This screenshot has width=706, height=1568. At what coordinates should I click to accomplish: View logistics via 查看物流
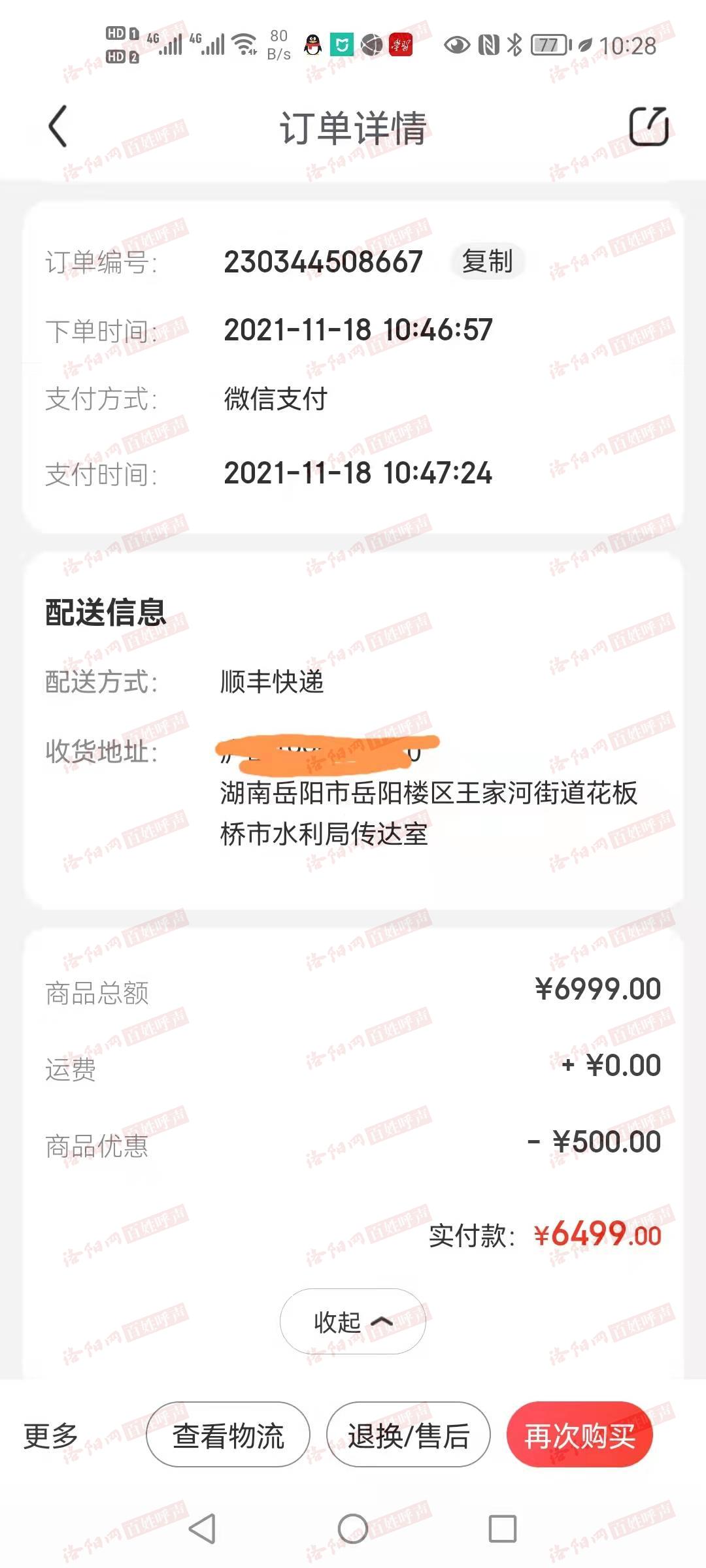[x=228, y=1435]
